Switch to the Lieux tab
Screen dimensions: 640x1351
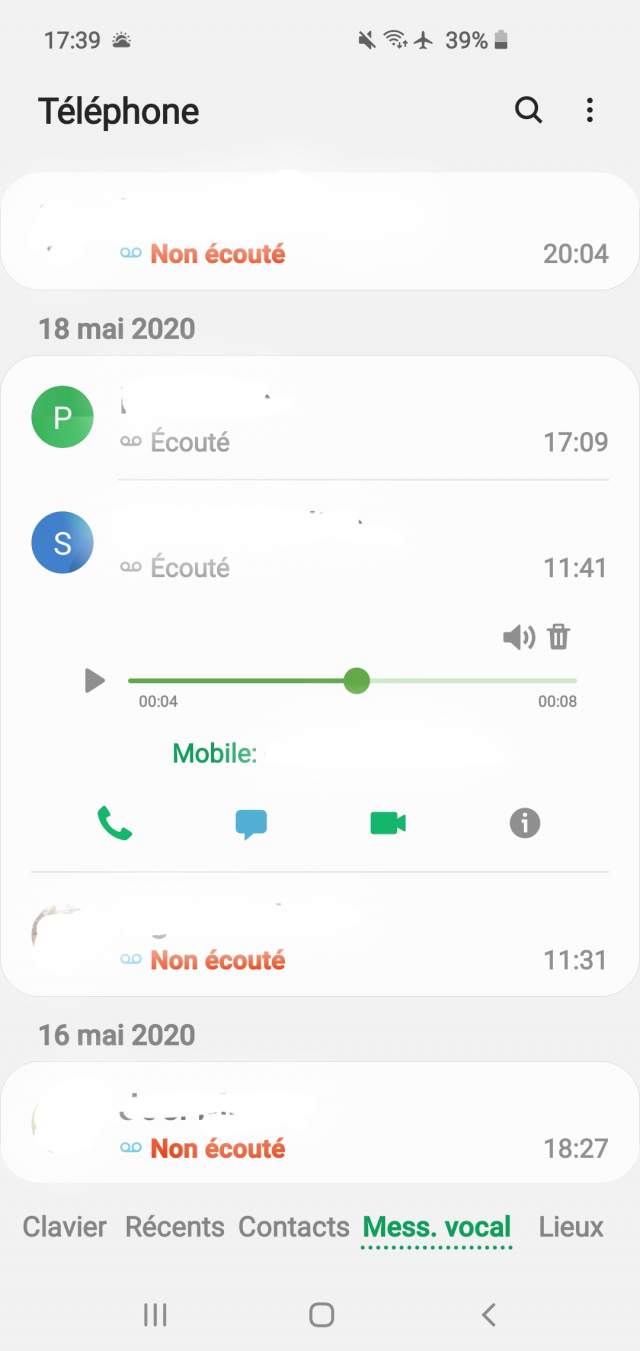point(570,1227)
